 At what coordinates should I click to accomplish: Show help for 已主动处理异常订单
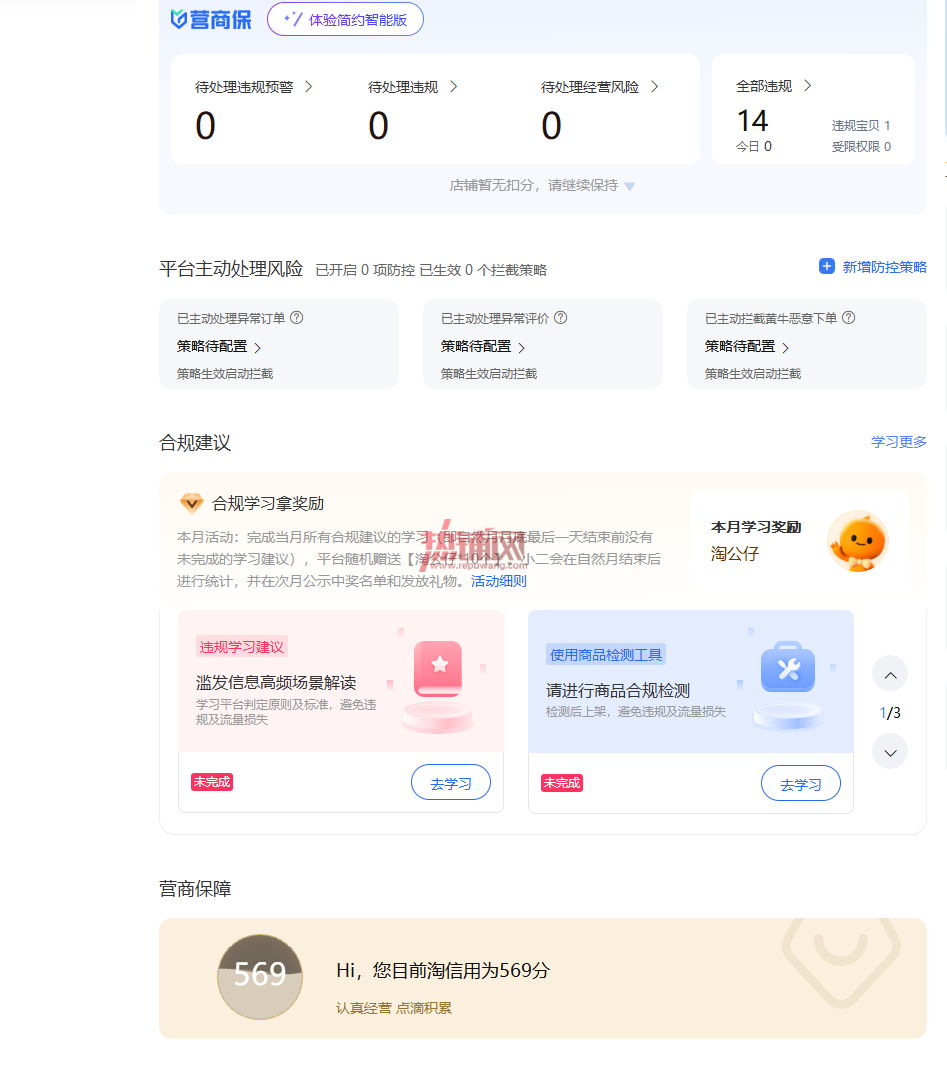(297, 318)
